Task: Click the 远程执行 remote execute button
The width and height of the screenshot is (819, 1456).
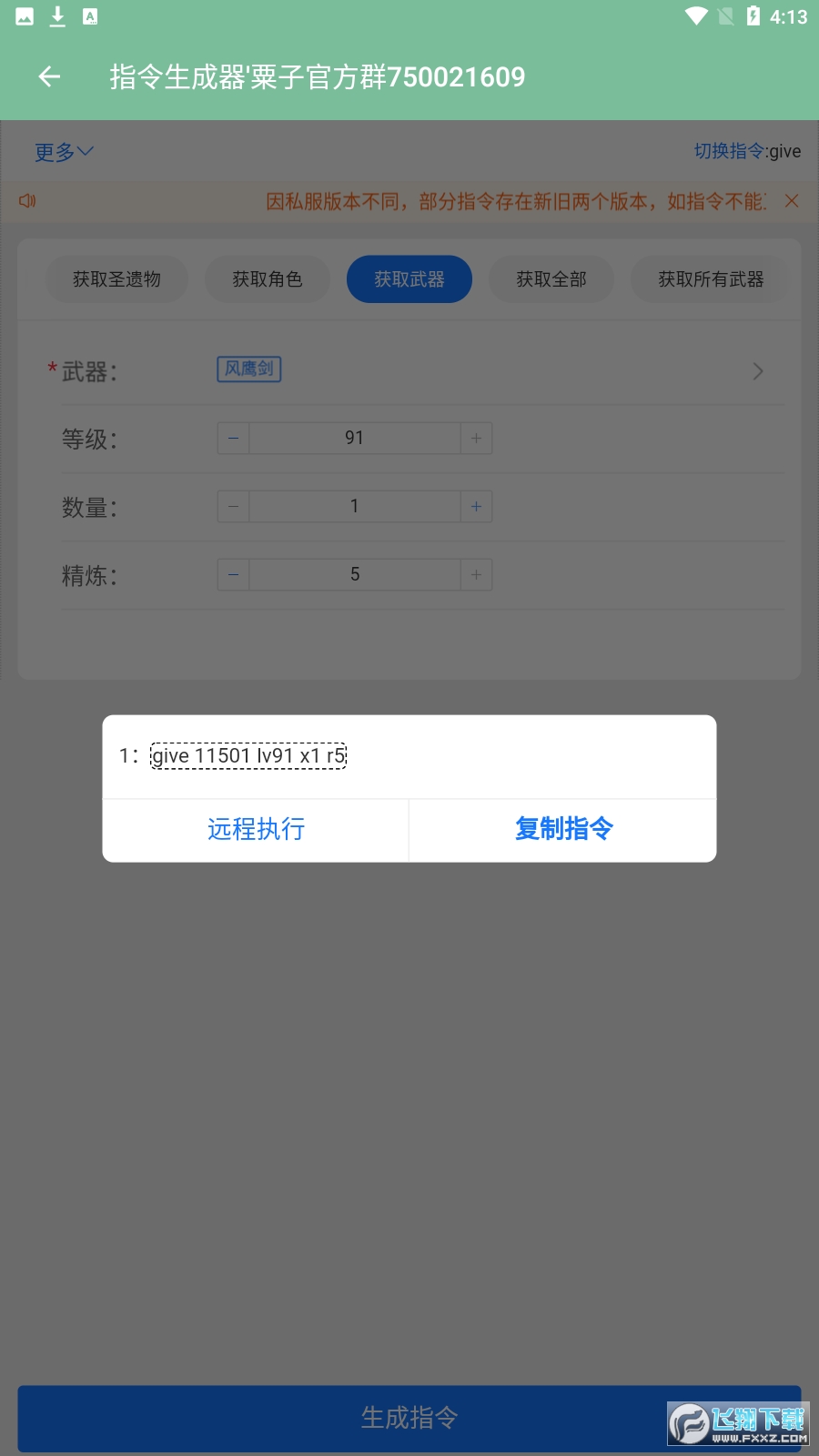Action: click(x=256, y=829)
